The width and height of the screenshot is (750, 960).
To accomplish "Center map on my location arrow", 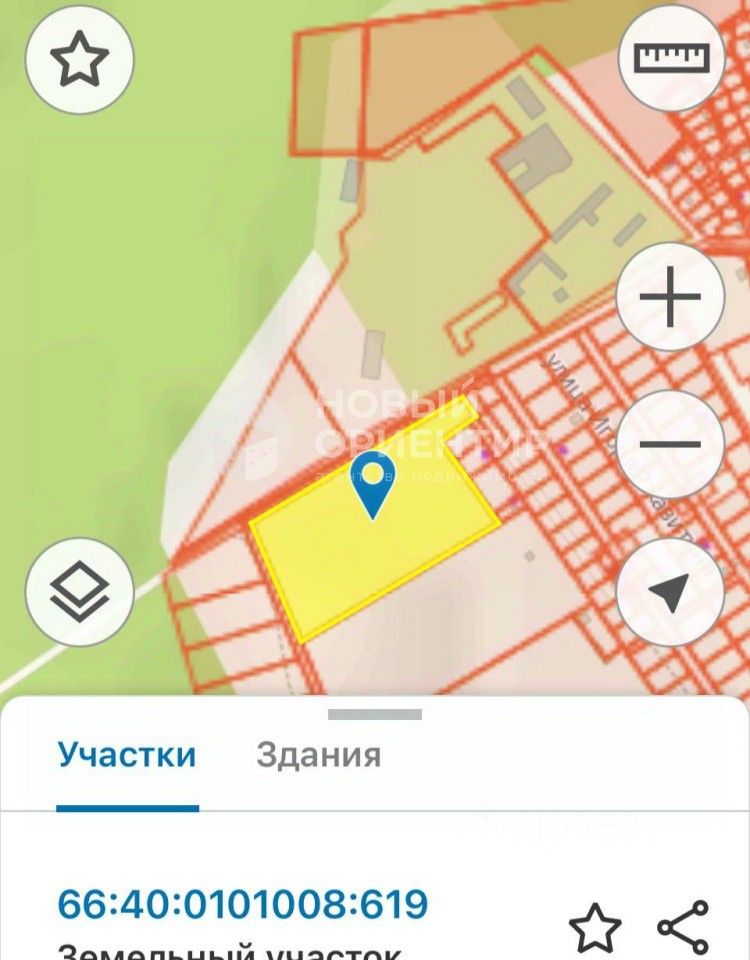I will tap(670, 592).
